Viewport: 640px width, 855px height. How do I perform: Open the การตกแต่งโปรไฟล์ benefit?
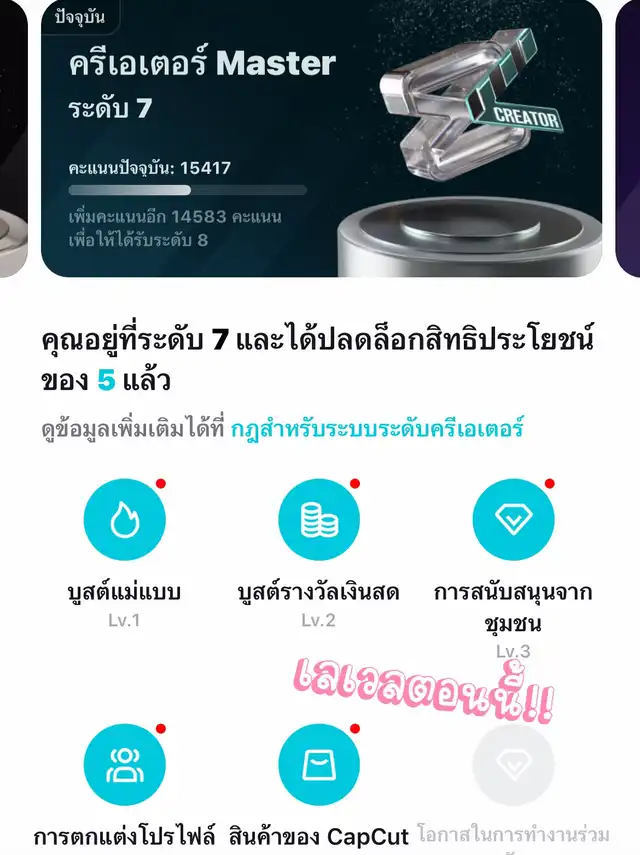click(124, 765)
